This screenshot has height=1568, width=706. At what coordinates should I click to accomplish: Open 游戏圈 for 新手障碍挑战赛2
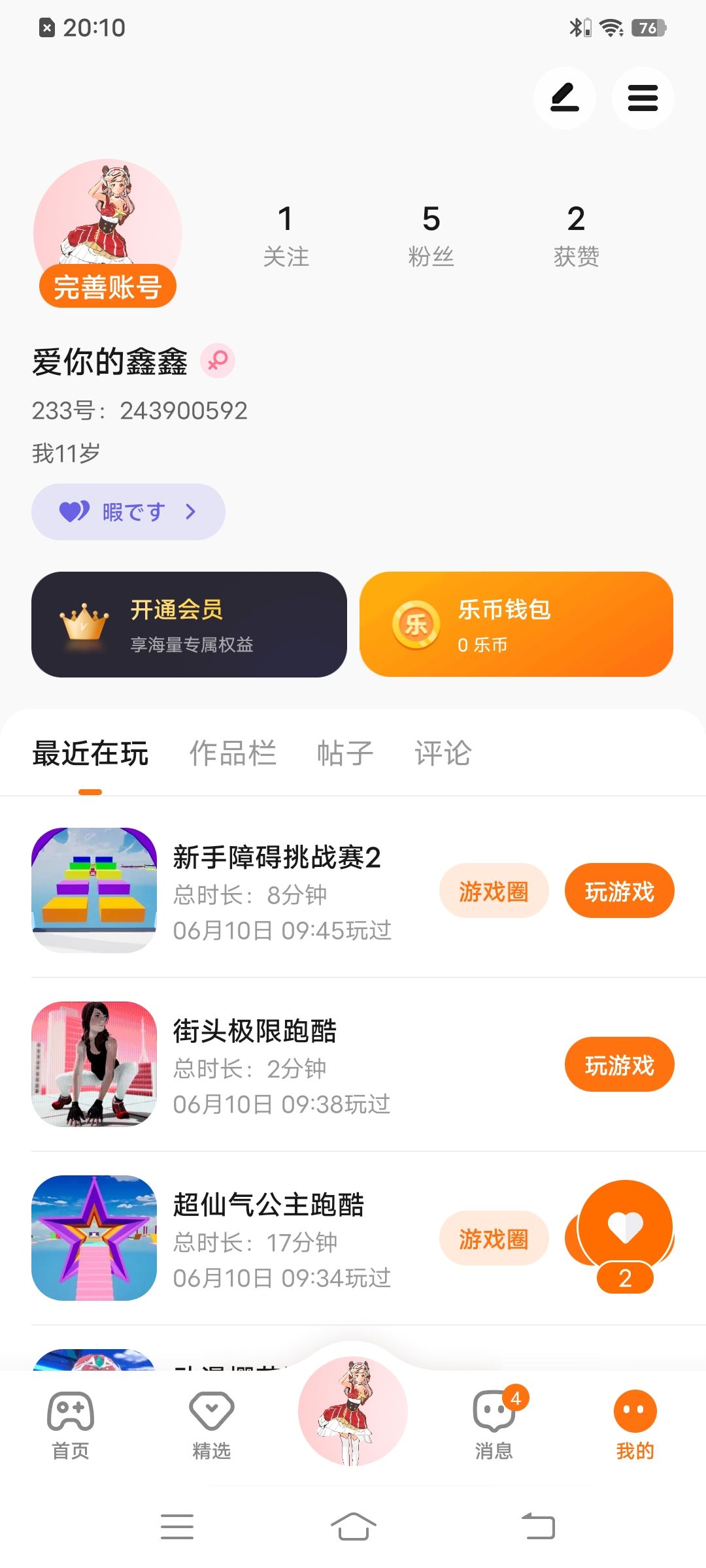(494, 891)
